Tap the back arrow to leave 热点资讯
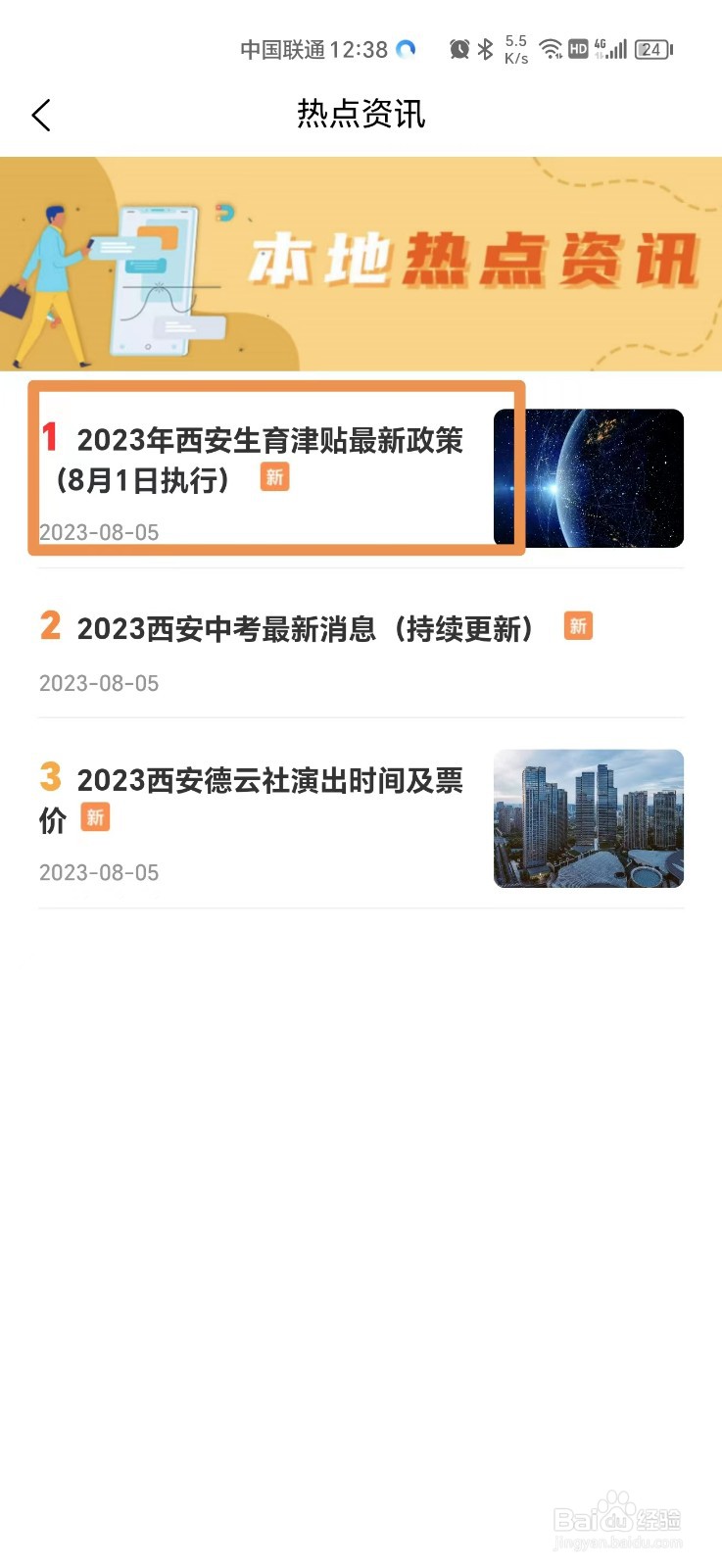The height and width of the screenshot is (1568, 722). [x=41, y=115]
